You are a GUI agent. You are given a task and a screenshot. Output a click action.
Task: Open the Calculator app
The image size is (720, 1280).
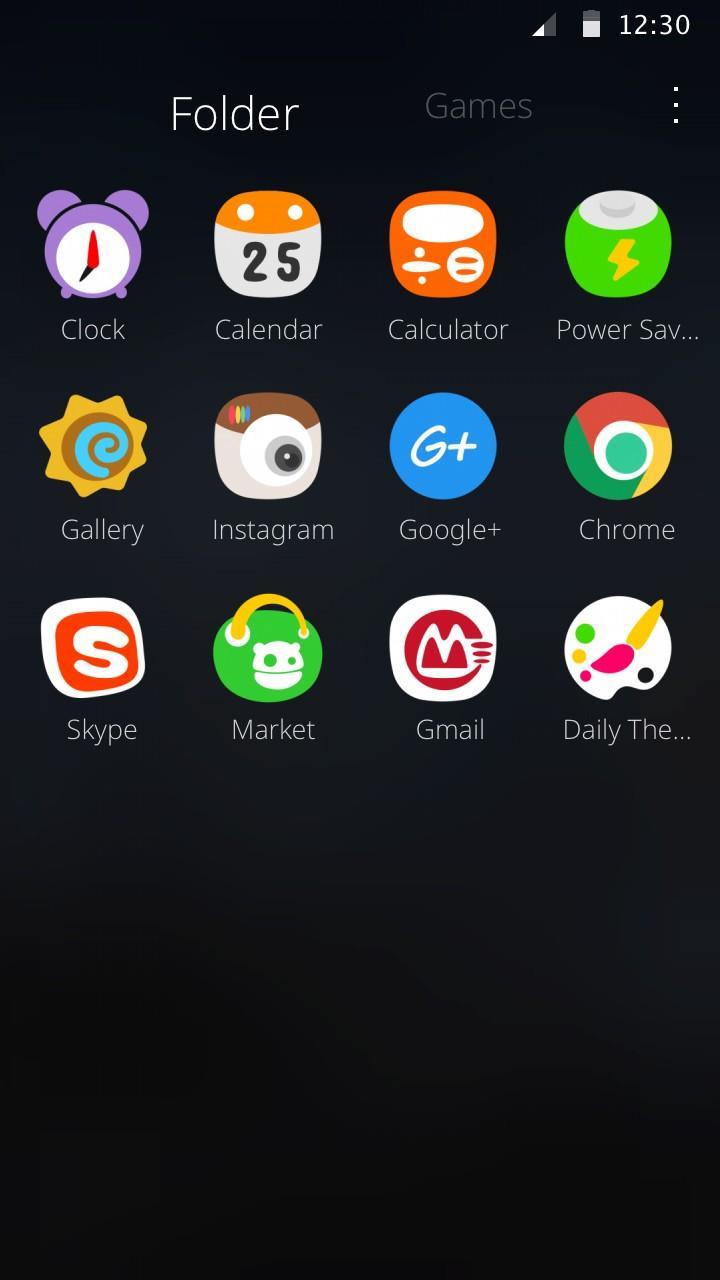(446, 244)
